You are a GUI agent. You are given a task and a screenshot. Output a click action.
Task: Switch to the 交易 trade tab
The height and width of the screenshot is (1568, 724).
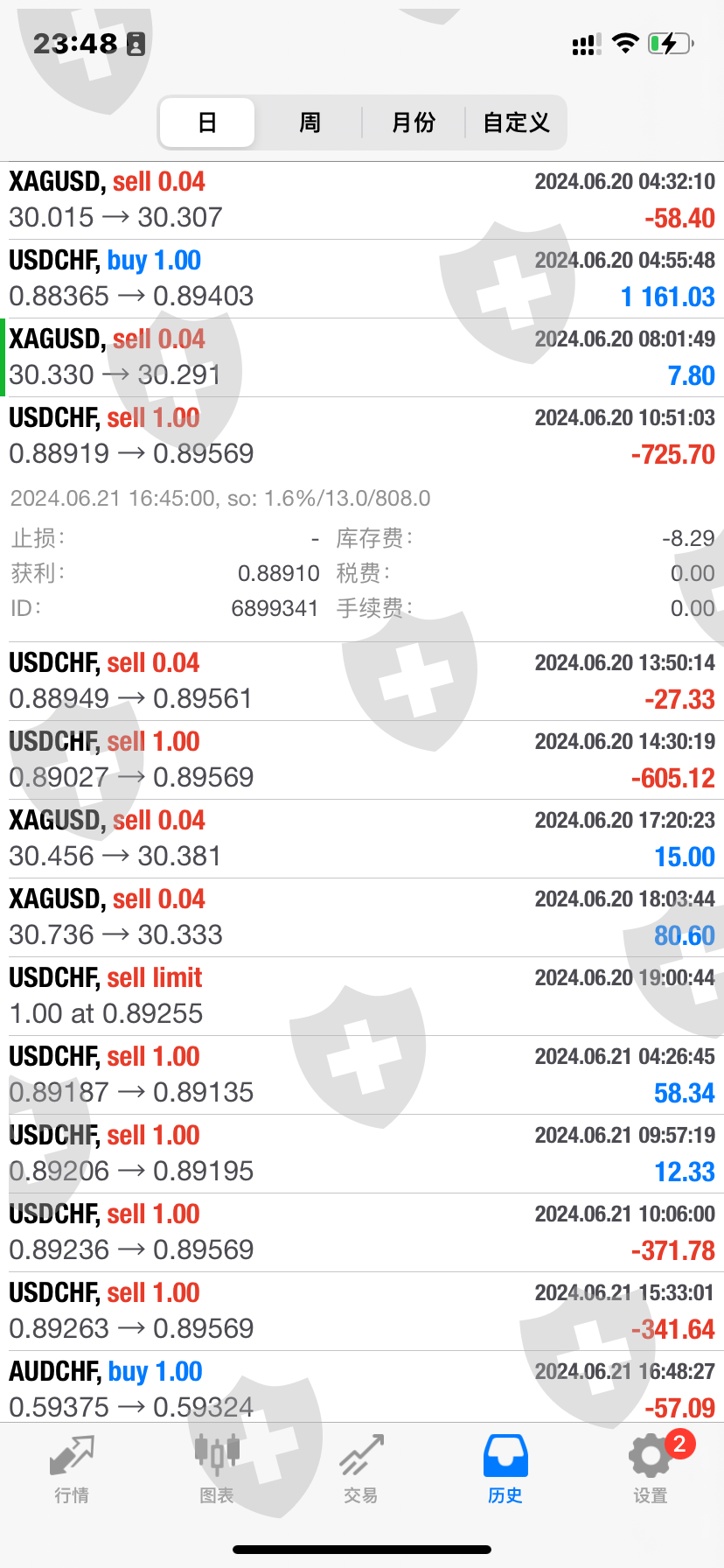tap(361, 1468)
